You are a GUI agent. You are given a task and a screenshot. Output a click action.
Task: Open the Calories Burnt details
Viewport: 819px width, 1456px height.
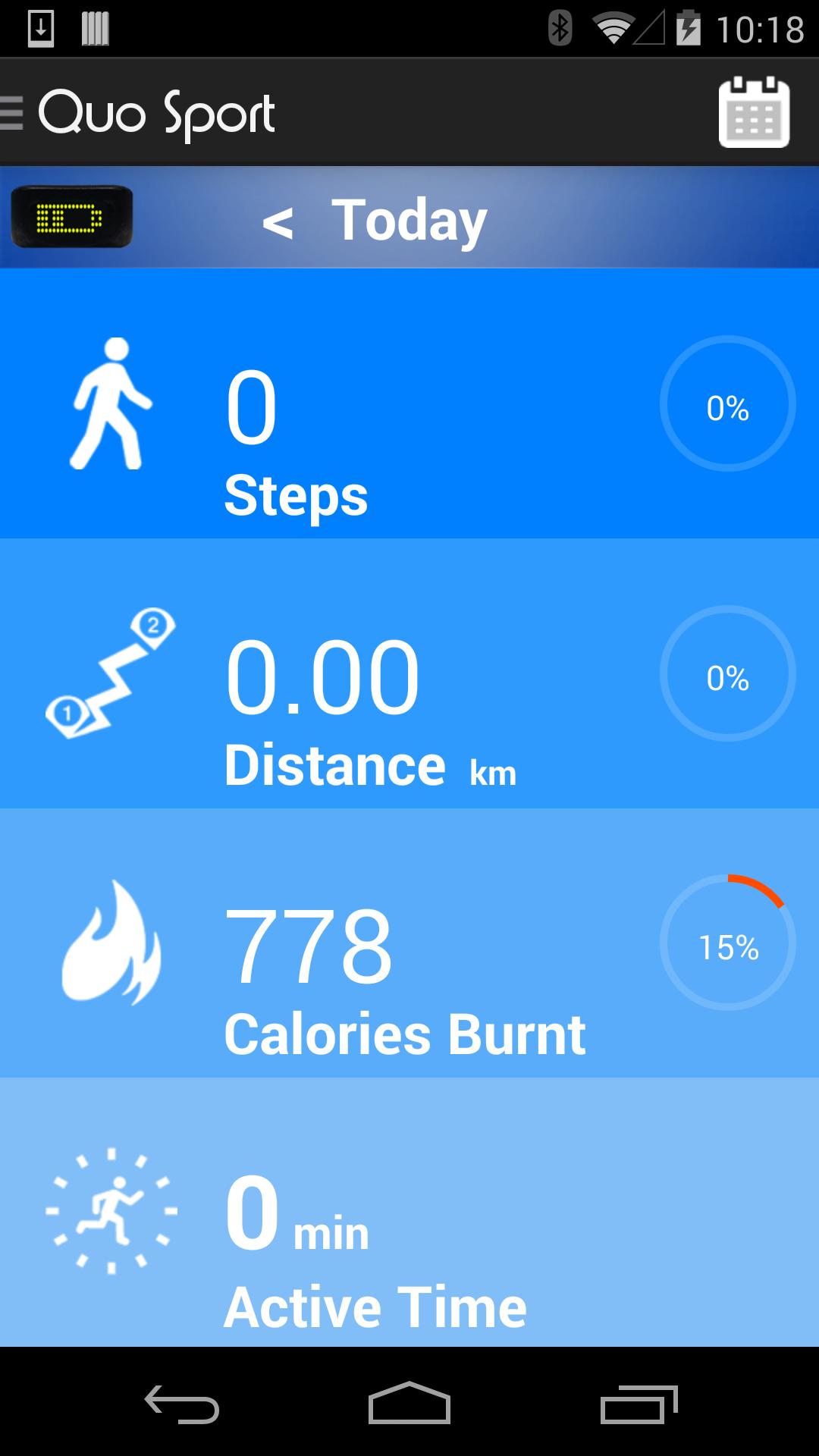(x=409, y=943)
